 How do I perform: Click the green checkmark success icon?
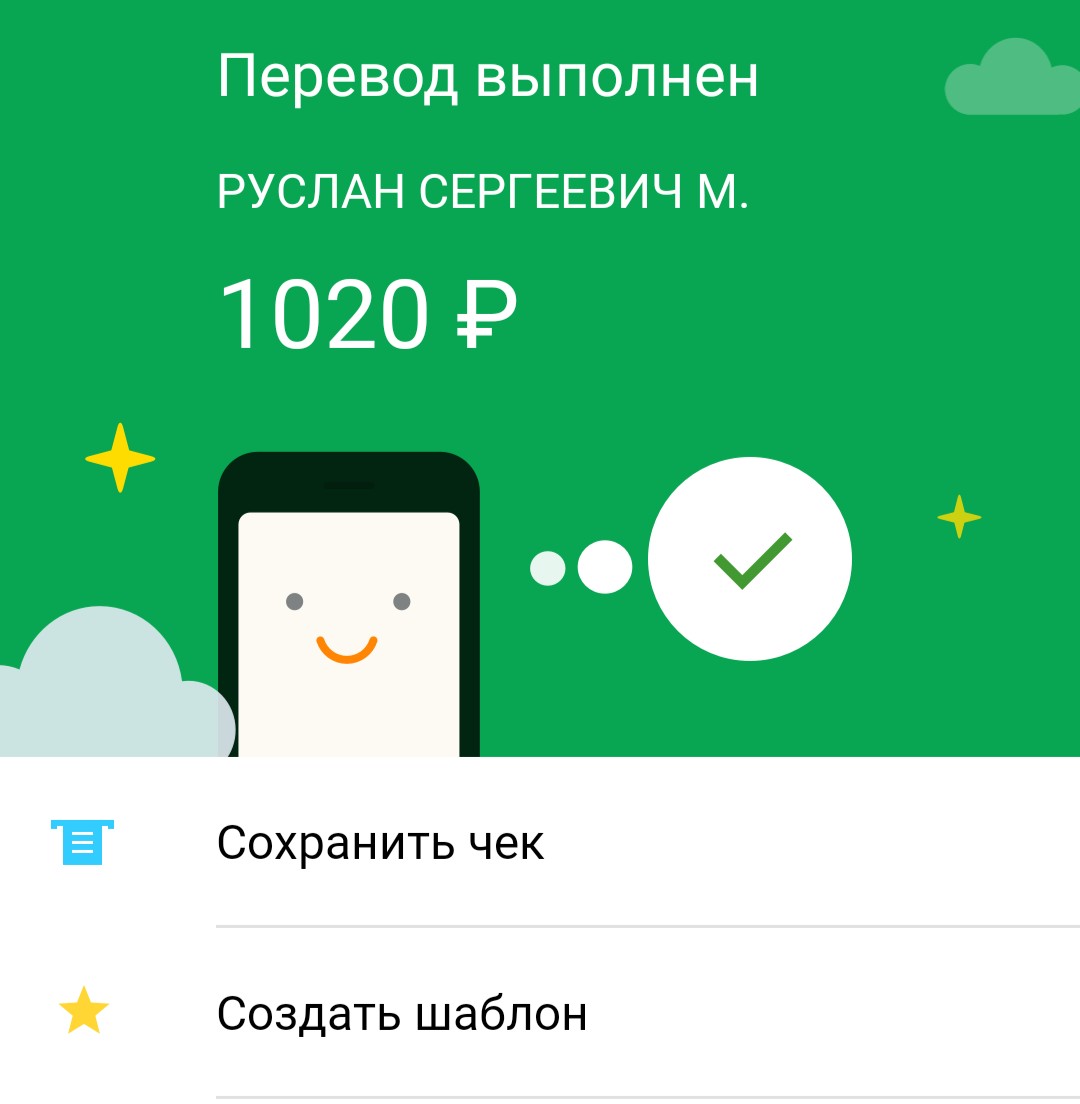pyautogui.click(x=750, y=560)
